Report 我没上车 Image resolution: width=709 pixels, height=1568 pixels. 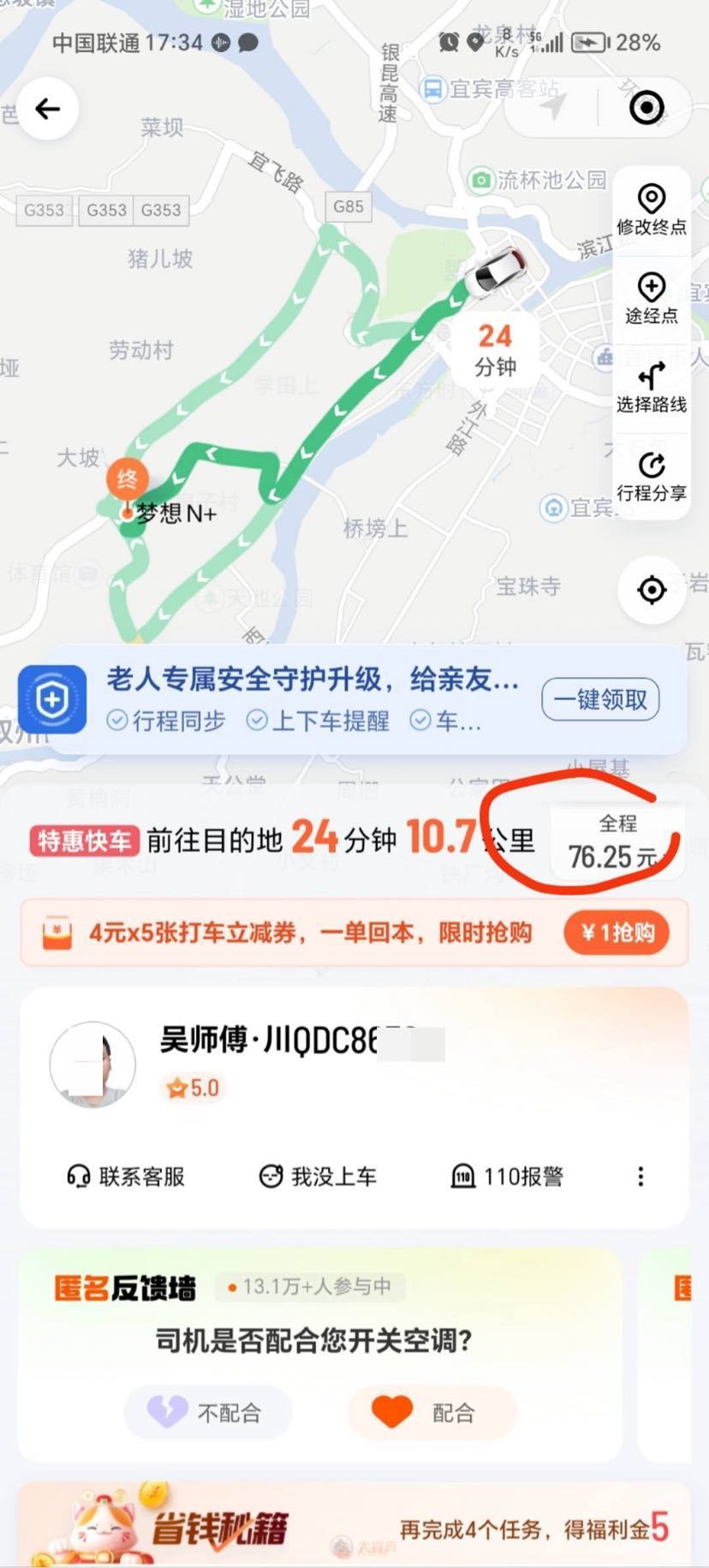click(x=318, y=1177)
